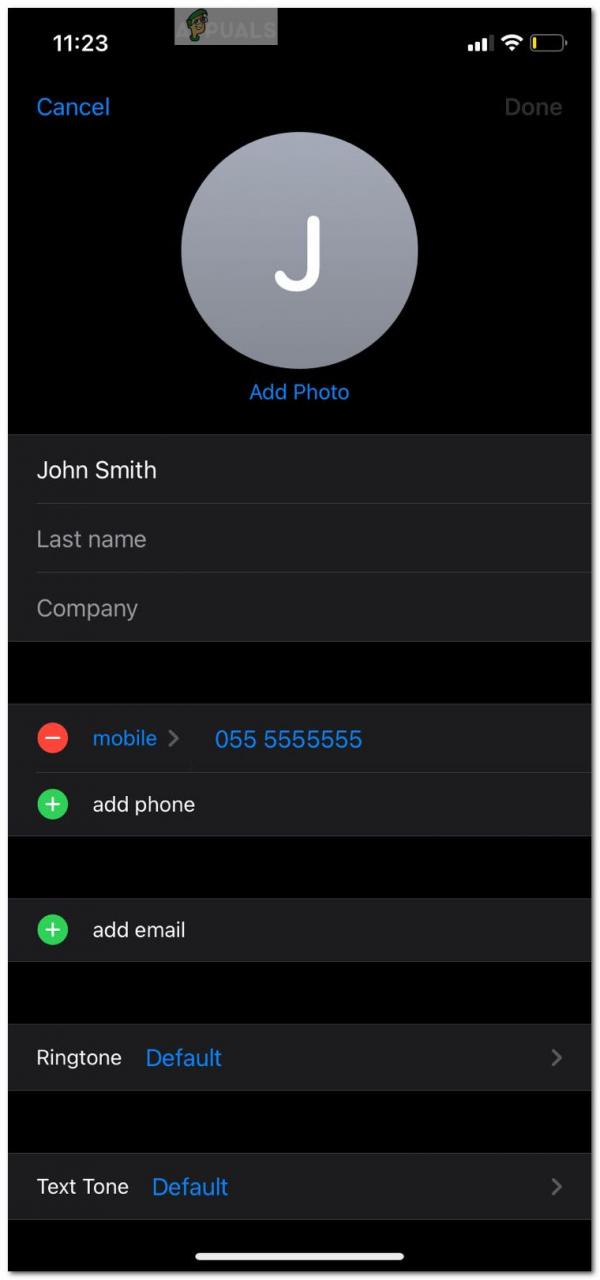Tap Add Photo link
600x1280 pixels.
pyautogui.click(x=299, y=392)
